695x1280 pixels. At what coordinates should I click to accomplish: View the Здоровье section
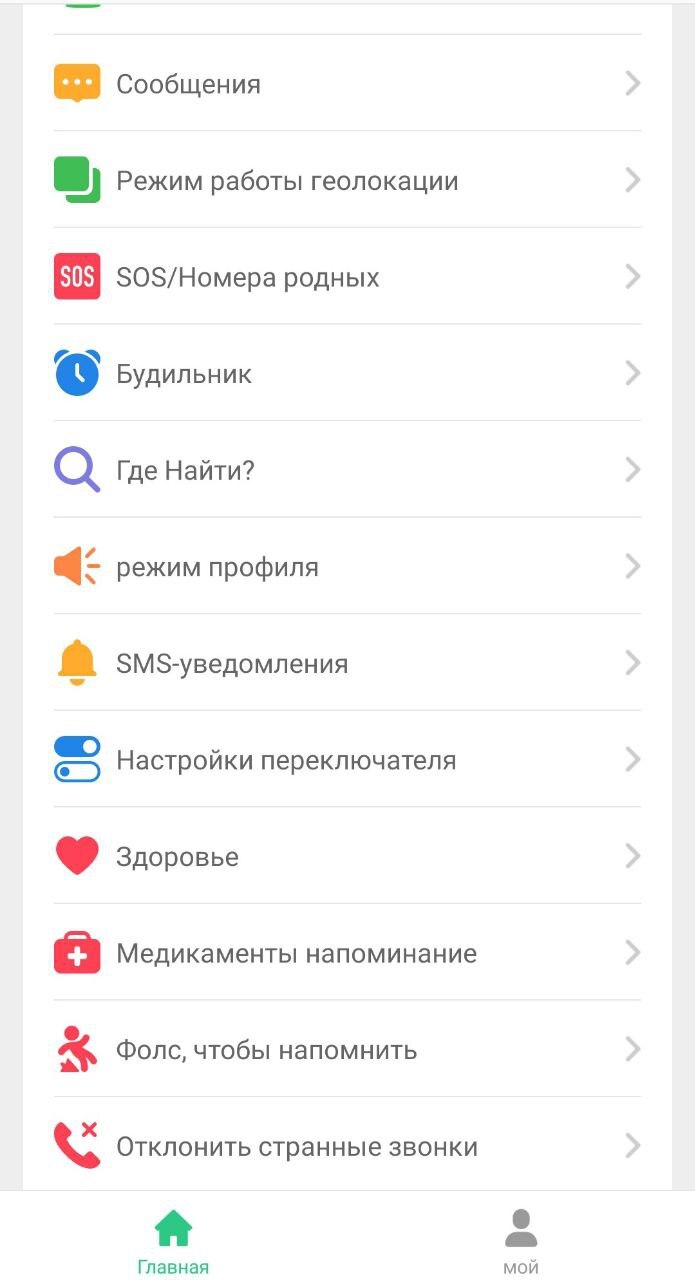click(347, 857)
